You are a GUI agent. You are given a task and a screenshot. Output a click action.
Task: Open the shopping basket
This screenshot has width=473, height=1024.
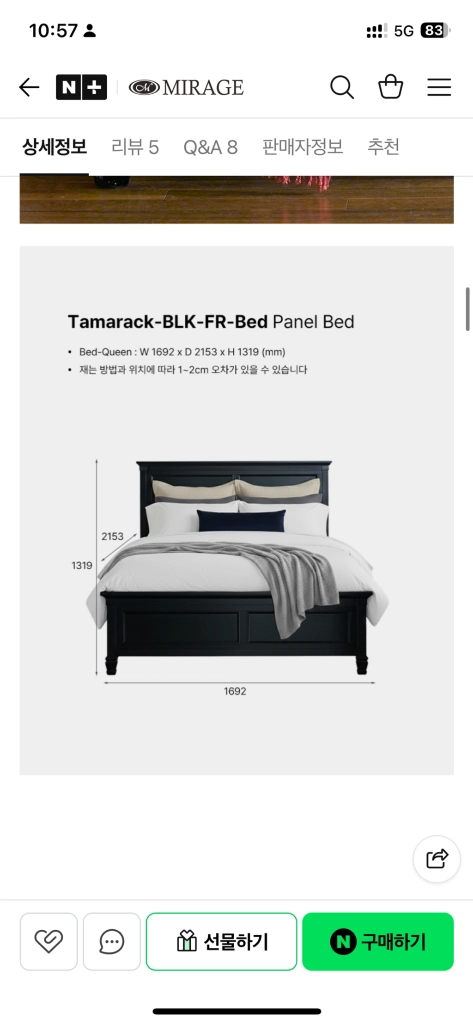[391, 87]
